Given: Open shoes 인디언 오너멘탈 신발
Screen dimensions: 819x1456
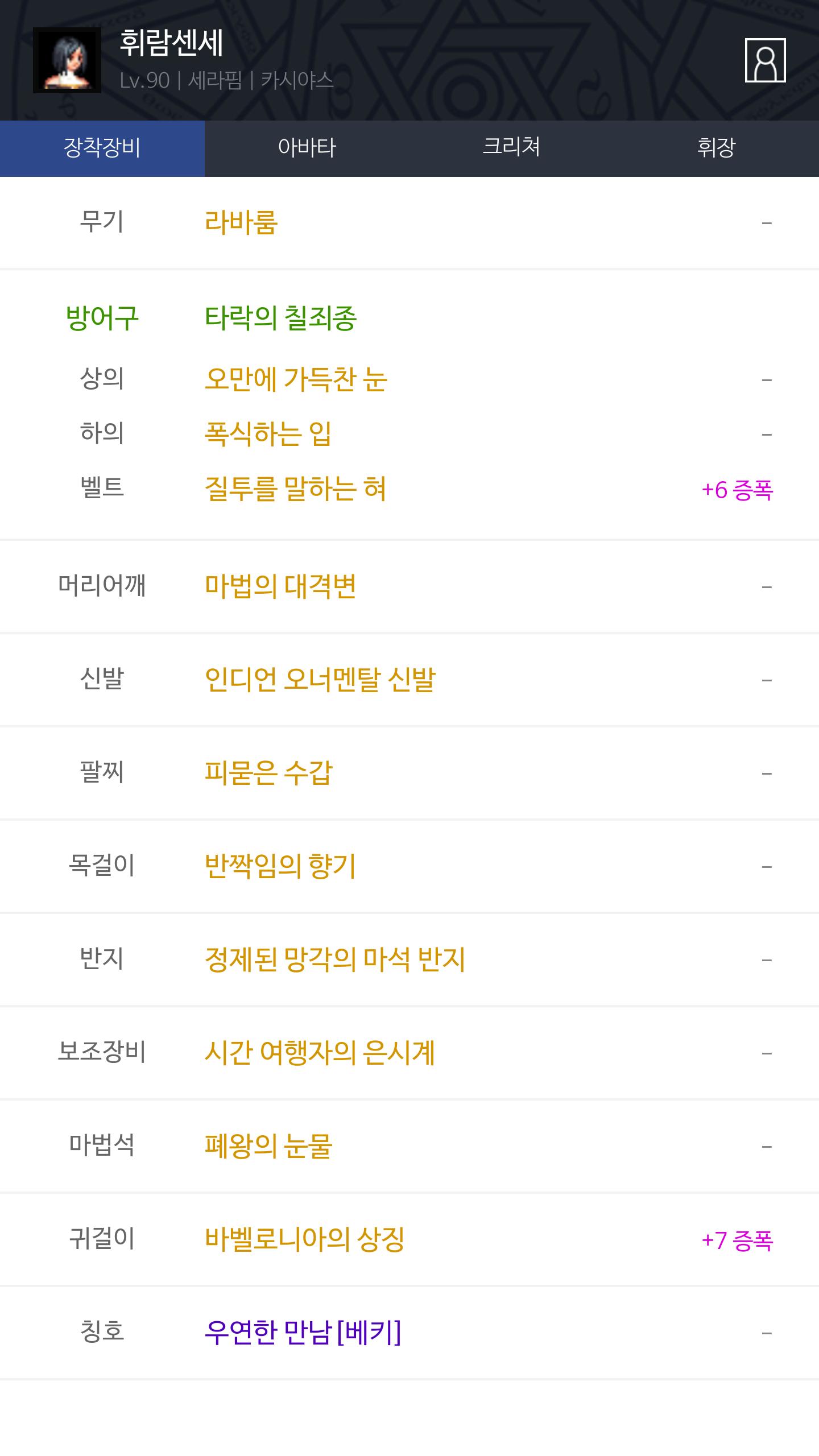Looking at the screenshot, I should click(x=320, y=680).
